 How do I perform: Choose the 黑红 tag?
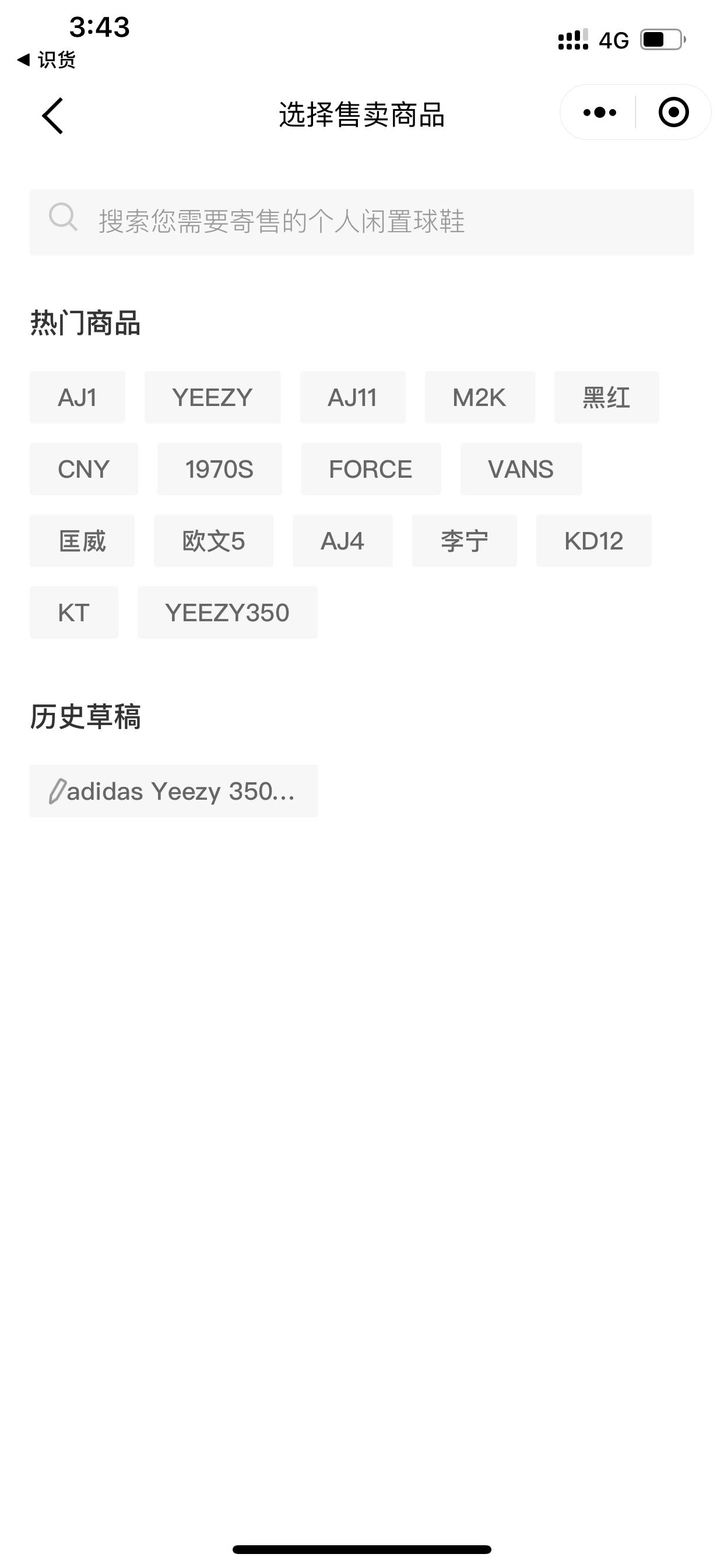pos(606,397)
